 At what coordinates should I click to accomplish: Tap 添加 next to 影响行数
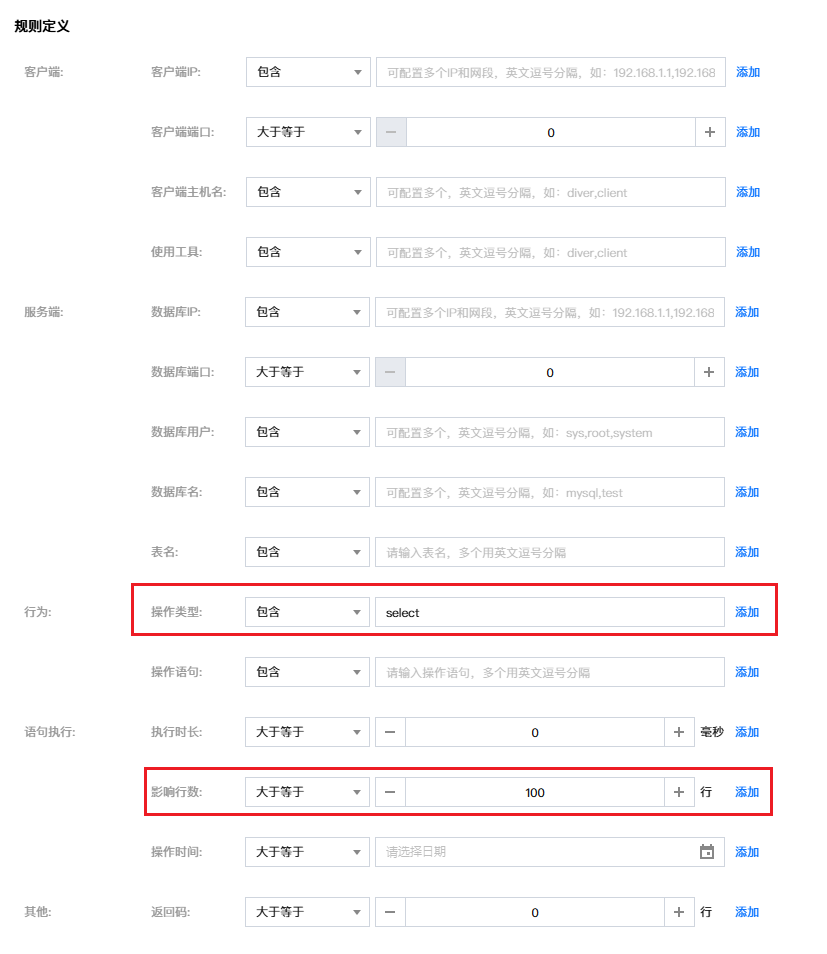point(747,792)
